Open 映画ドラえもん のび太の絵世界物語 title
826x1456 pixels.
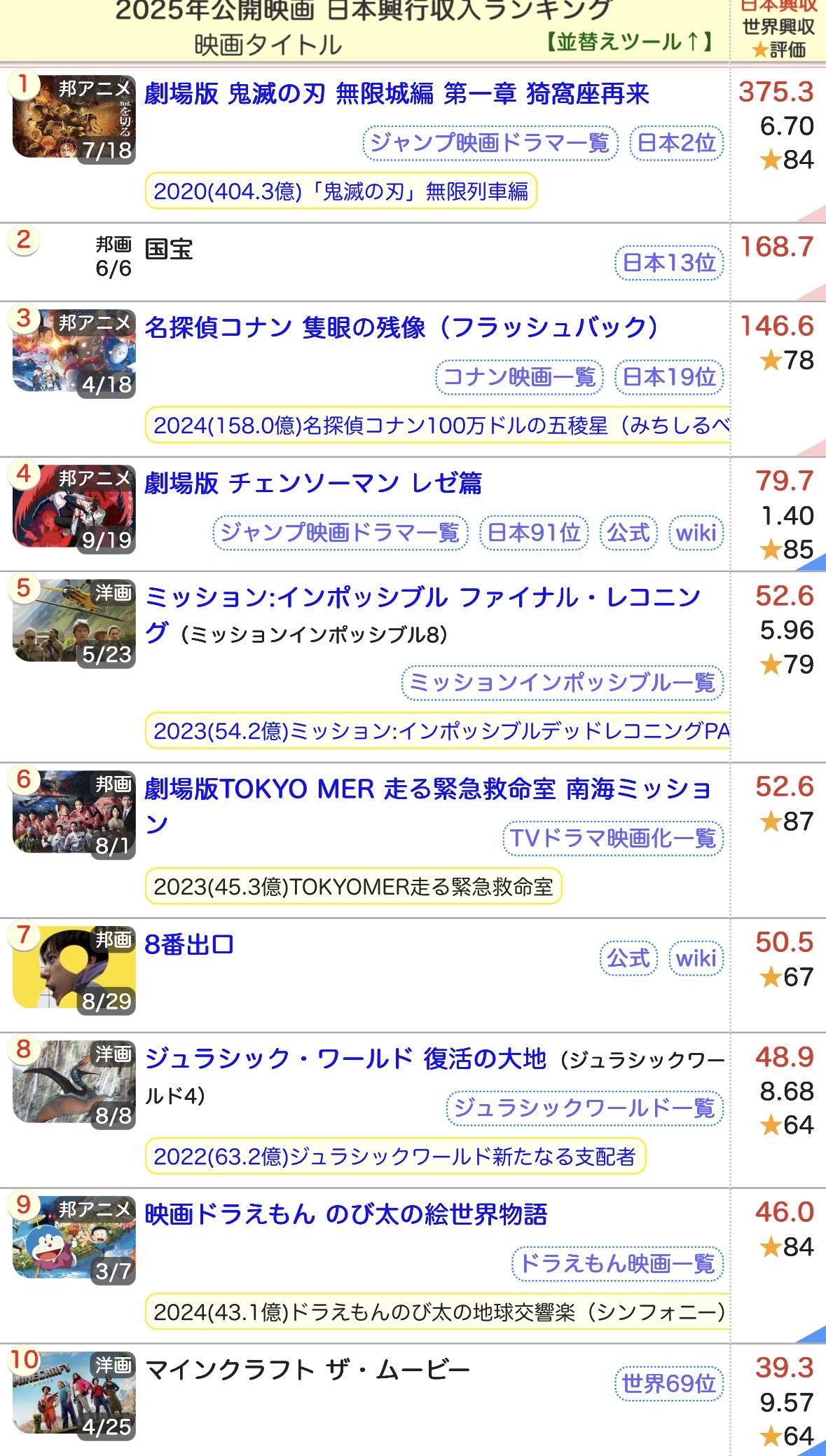coord(346,1214)
